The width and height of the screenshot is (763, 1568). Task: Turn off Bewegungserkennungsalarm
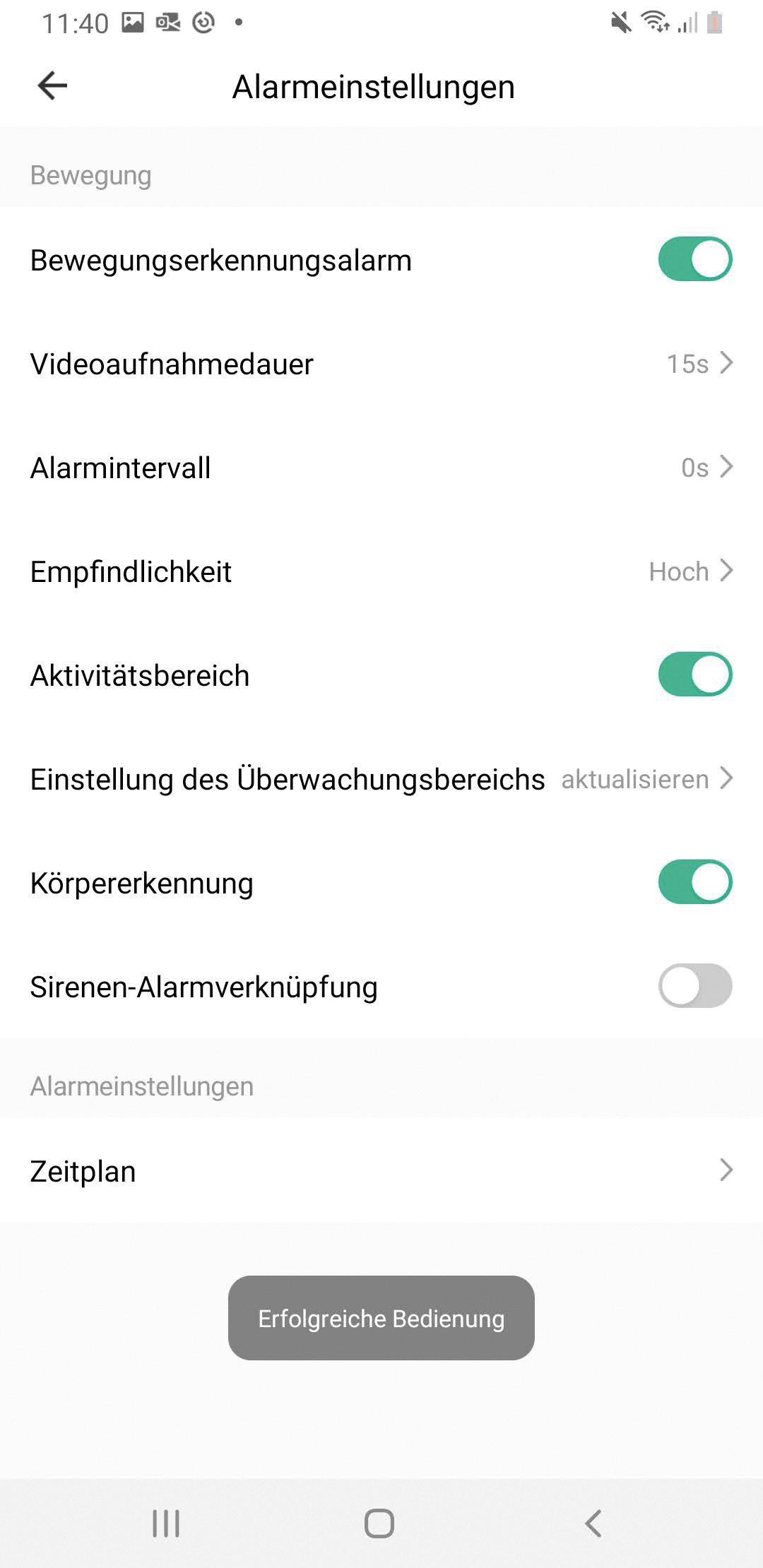point(695,259)
